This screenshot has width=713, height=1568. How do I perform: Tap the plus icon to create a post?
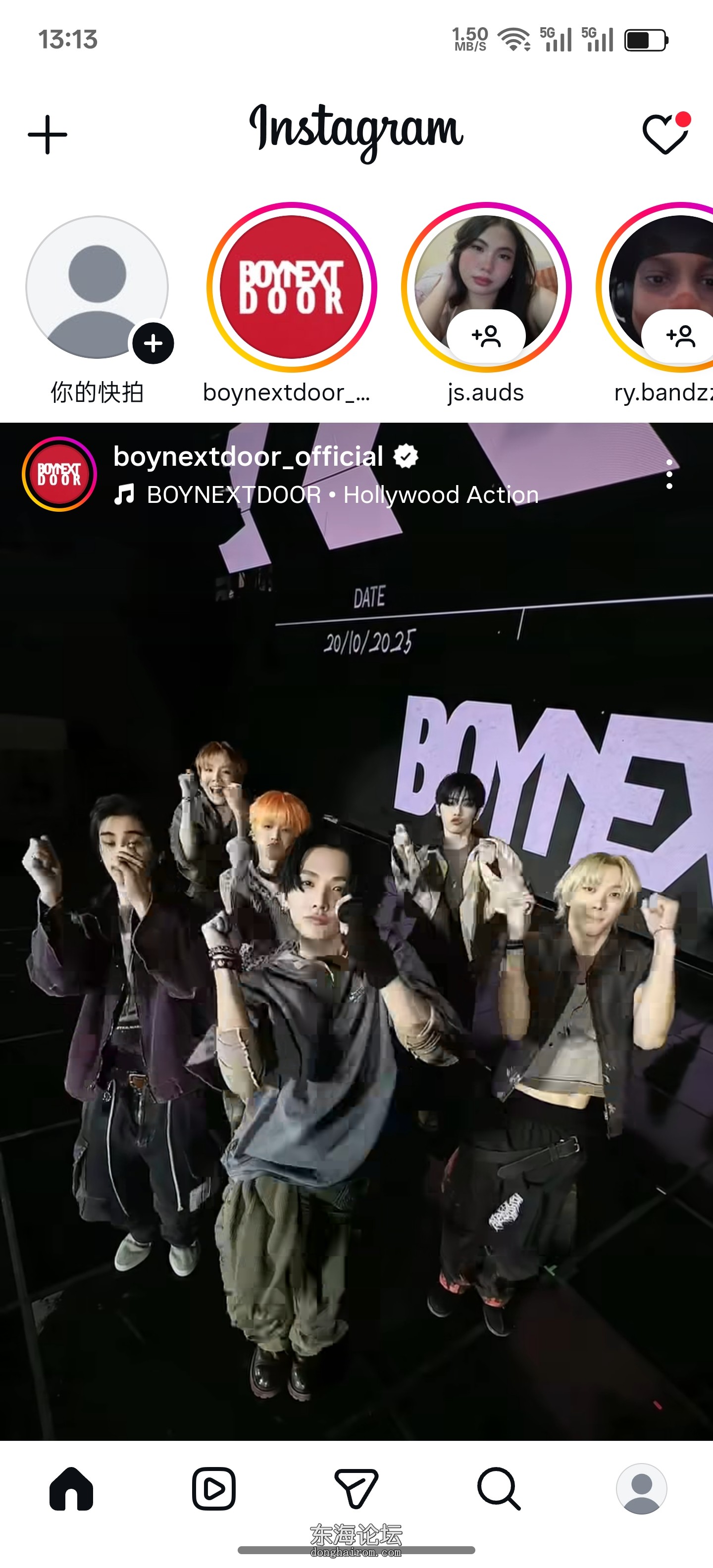pyautogui.click(x=48, y=135)
